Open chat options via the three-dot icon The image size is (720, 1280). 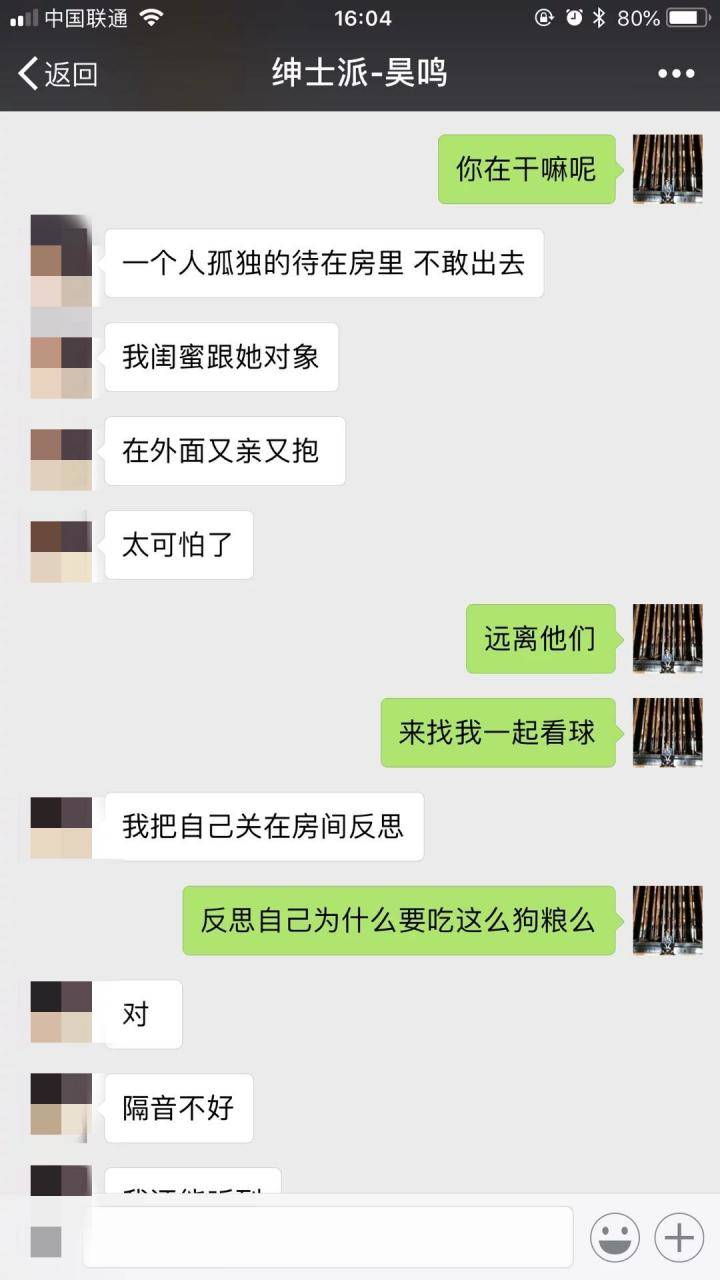[676, 73]
